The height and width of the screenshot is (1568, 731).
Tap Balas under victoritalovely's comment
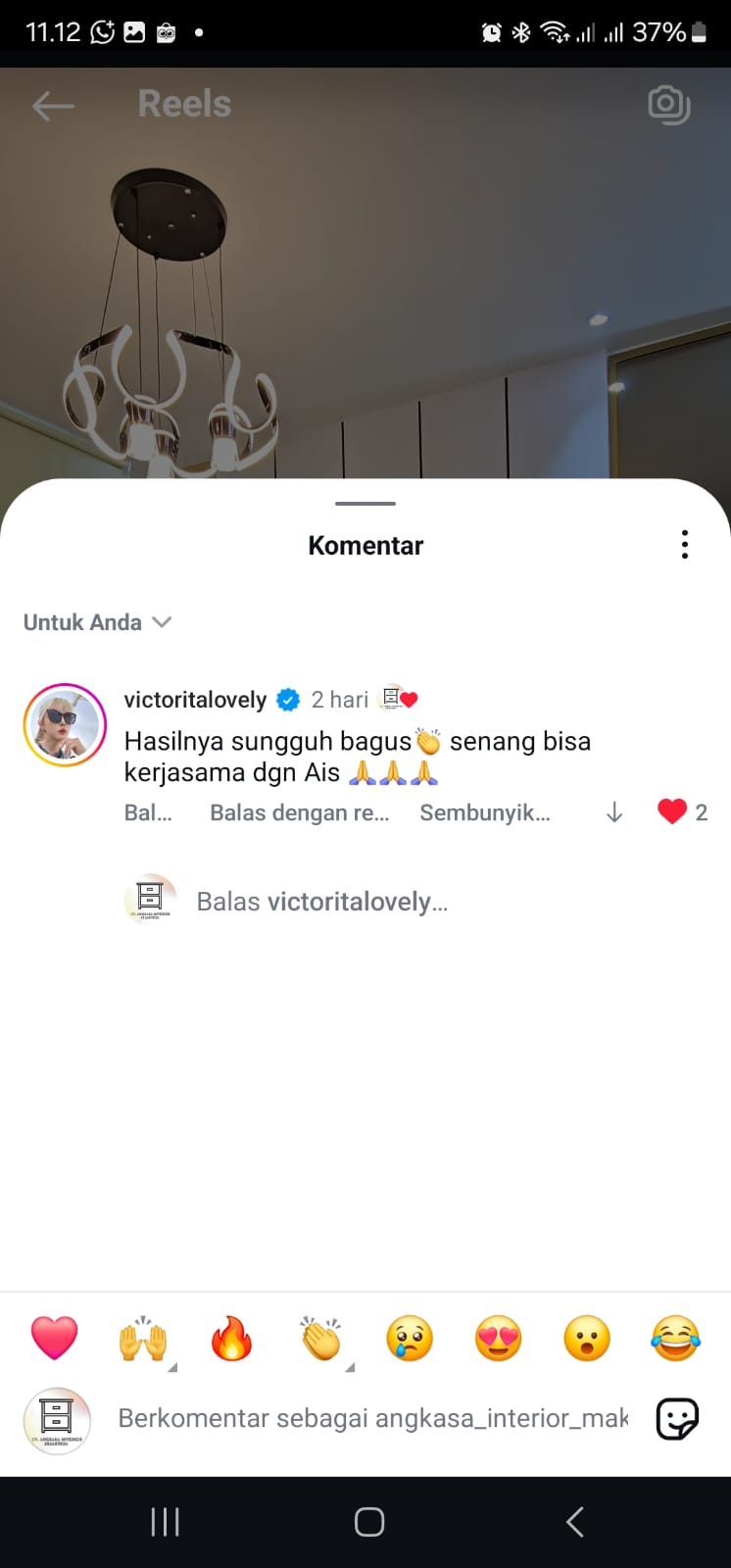point(148,812)
